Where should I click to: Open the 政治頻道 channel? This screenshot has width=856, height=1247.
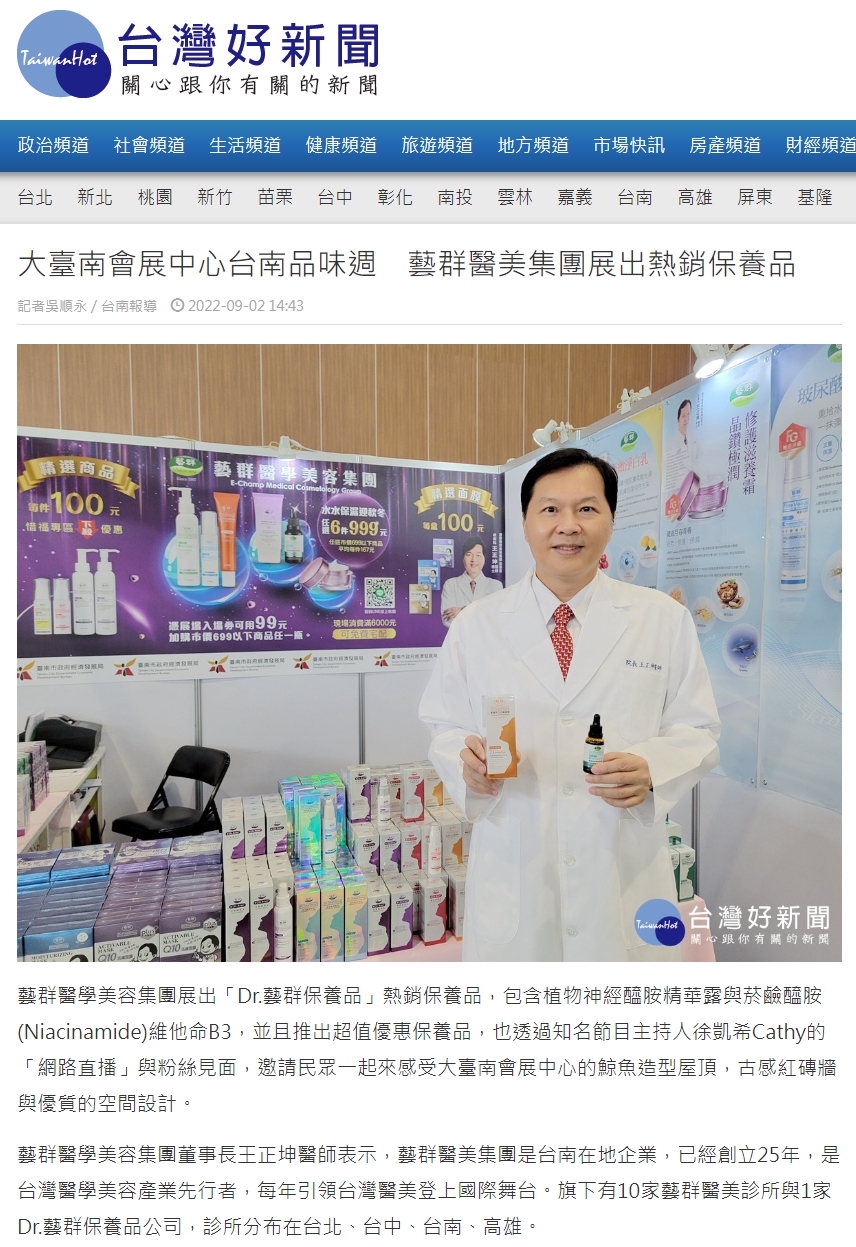pyautogui.click(x=53, y=145)
